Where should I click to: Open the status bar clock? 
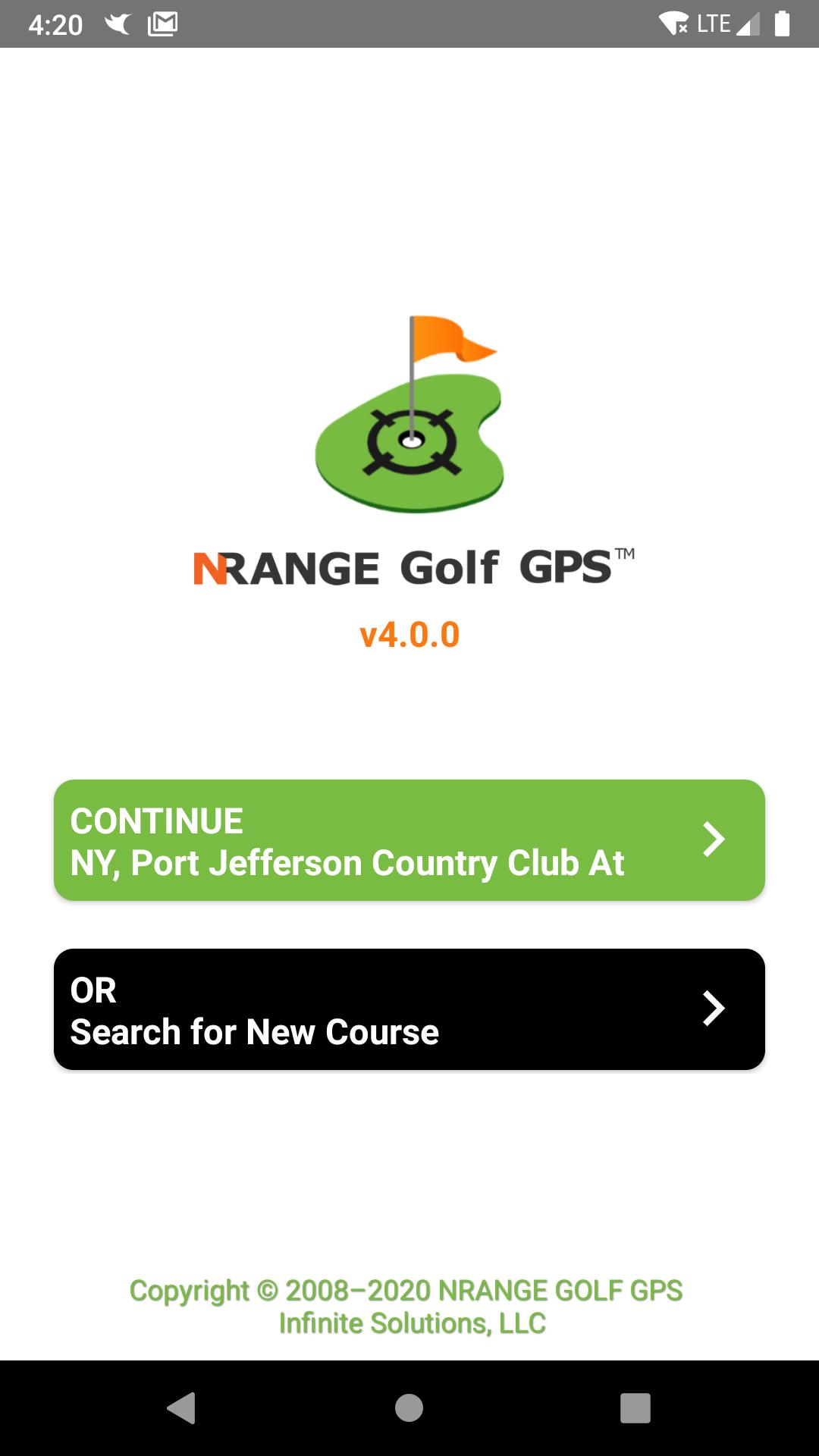tap(57, 23)
